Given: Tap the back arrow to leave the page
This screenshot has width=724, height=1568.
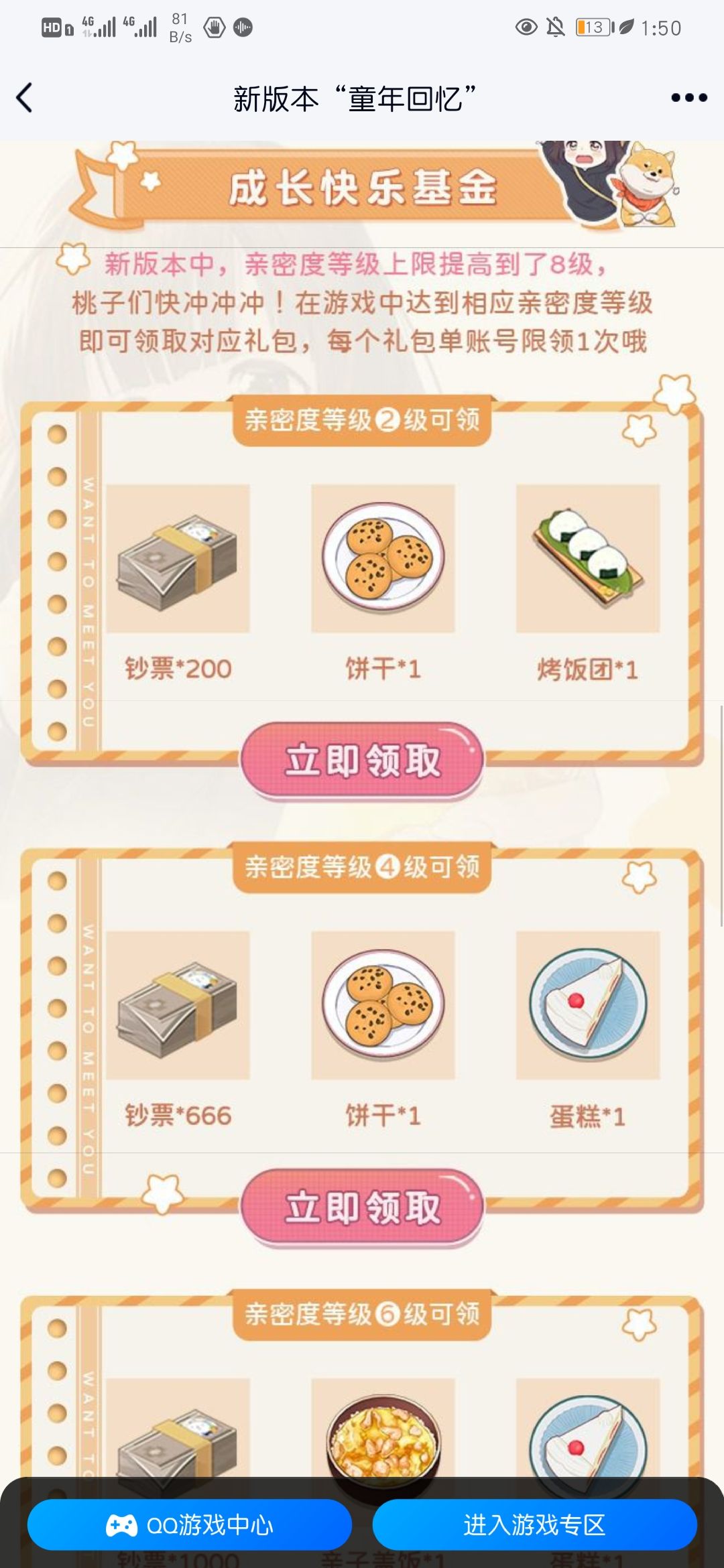Looking at the screenshot, I should [x=25, y=97].
